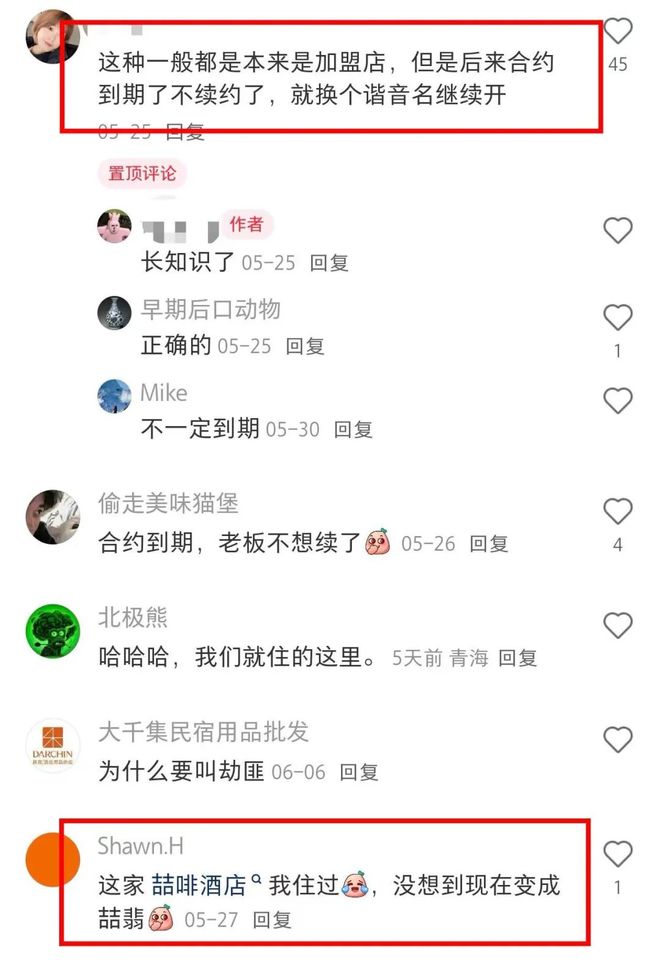
Task: Like the pinned comment with 45 likes
Action: pyautogui.click(x=618, y=32)
